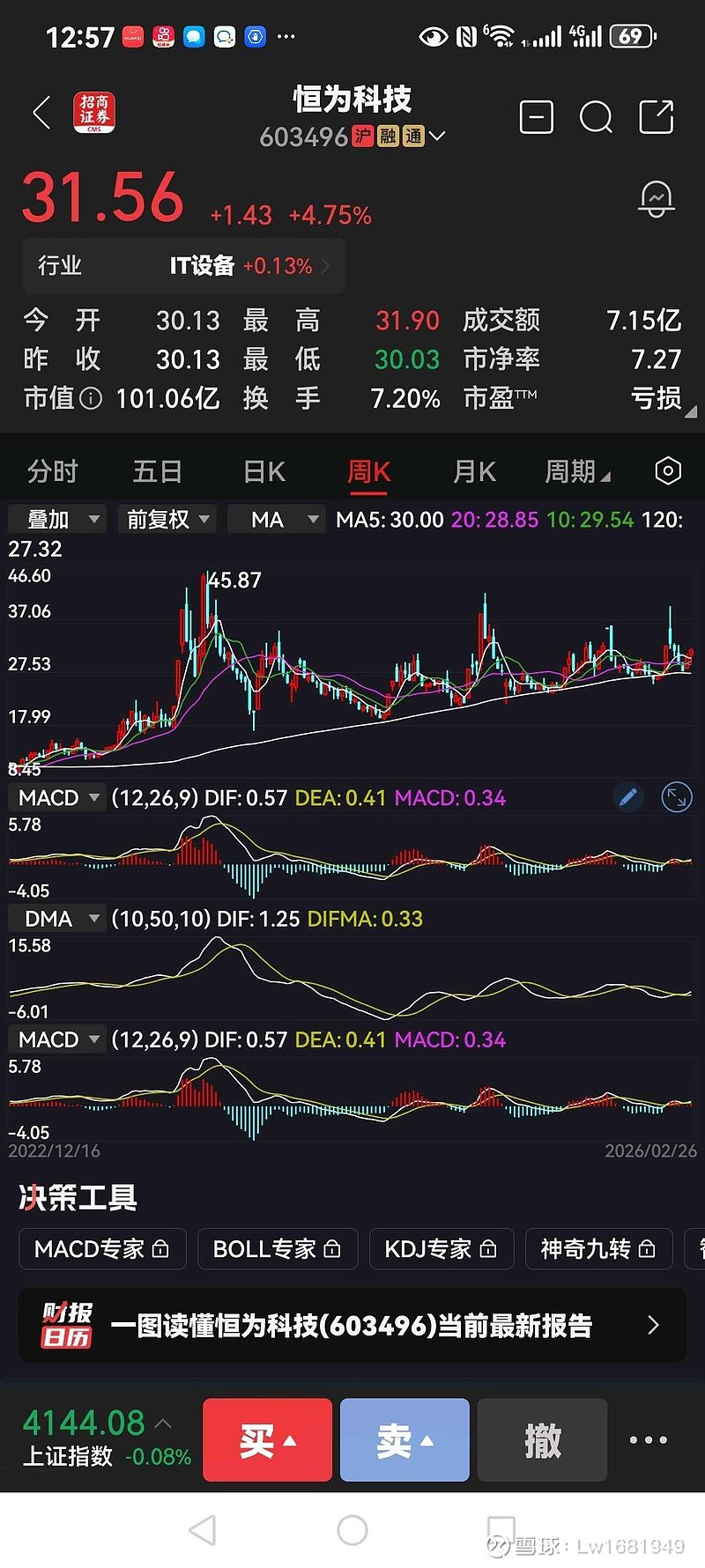Expand the stock code chevron under 恒为科技
705x1568 pixels.
click(x=434, y=137)
